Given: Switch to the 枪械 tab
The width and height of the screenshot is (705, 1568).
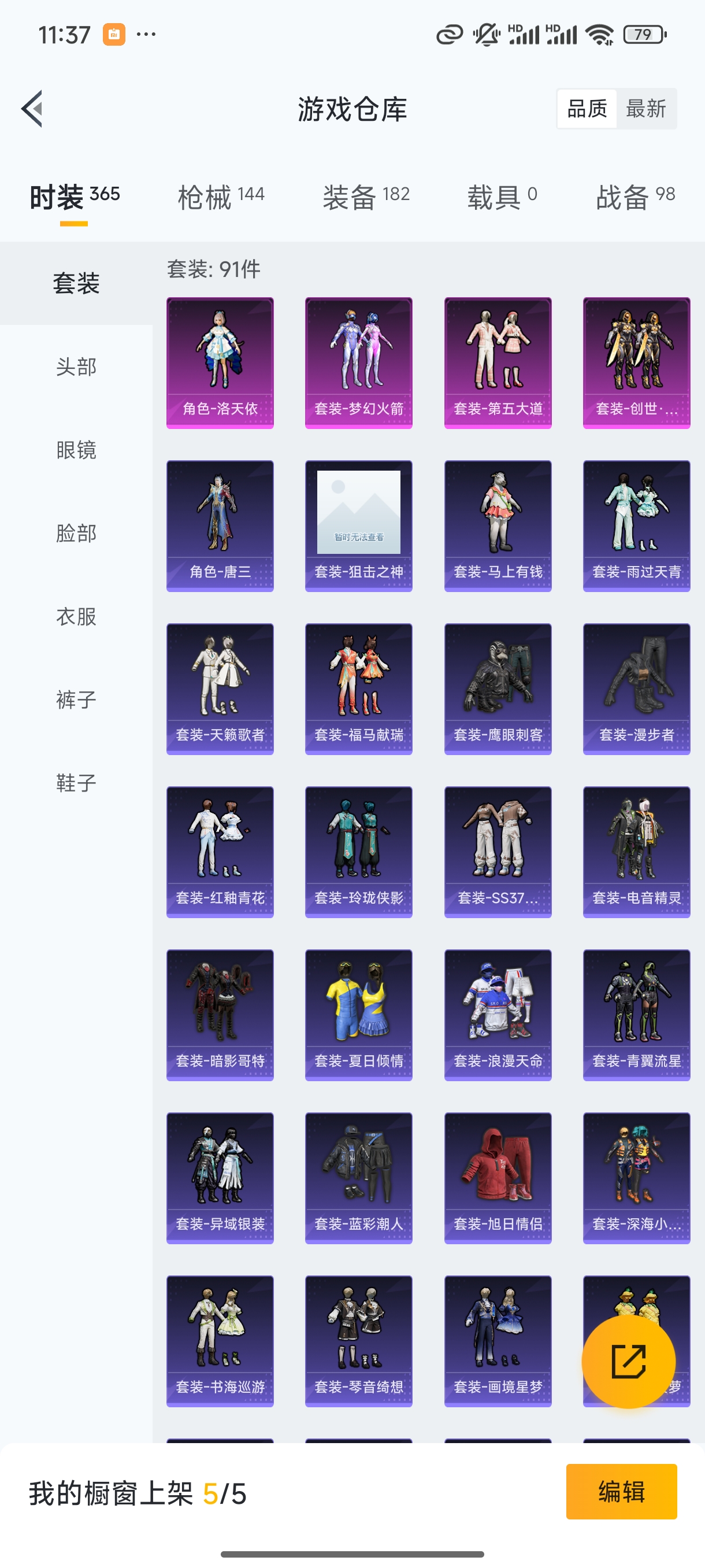Looking at the screenshot, I should pyautogui.click(x=220, y=197).
